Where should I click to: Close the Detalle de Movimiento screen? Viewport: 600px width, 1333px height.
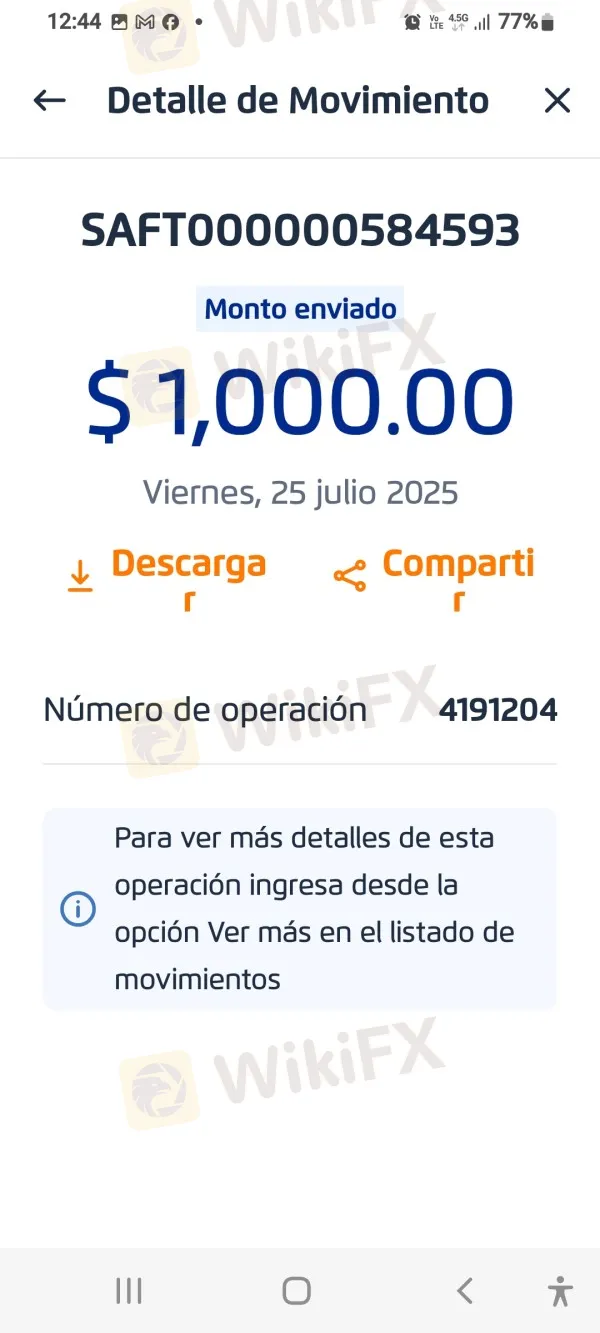[x=557, y=100]
